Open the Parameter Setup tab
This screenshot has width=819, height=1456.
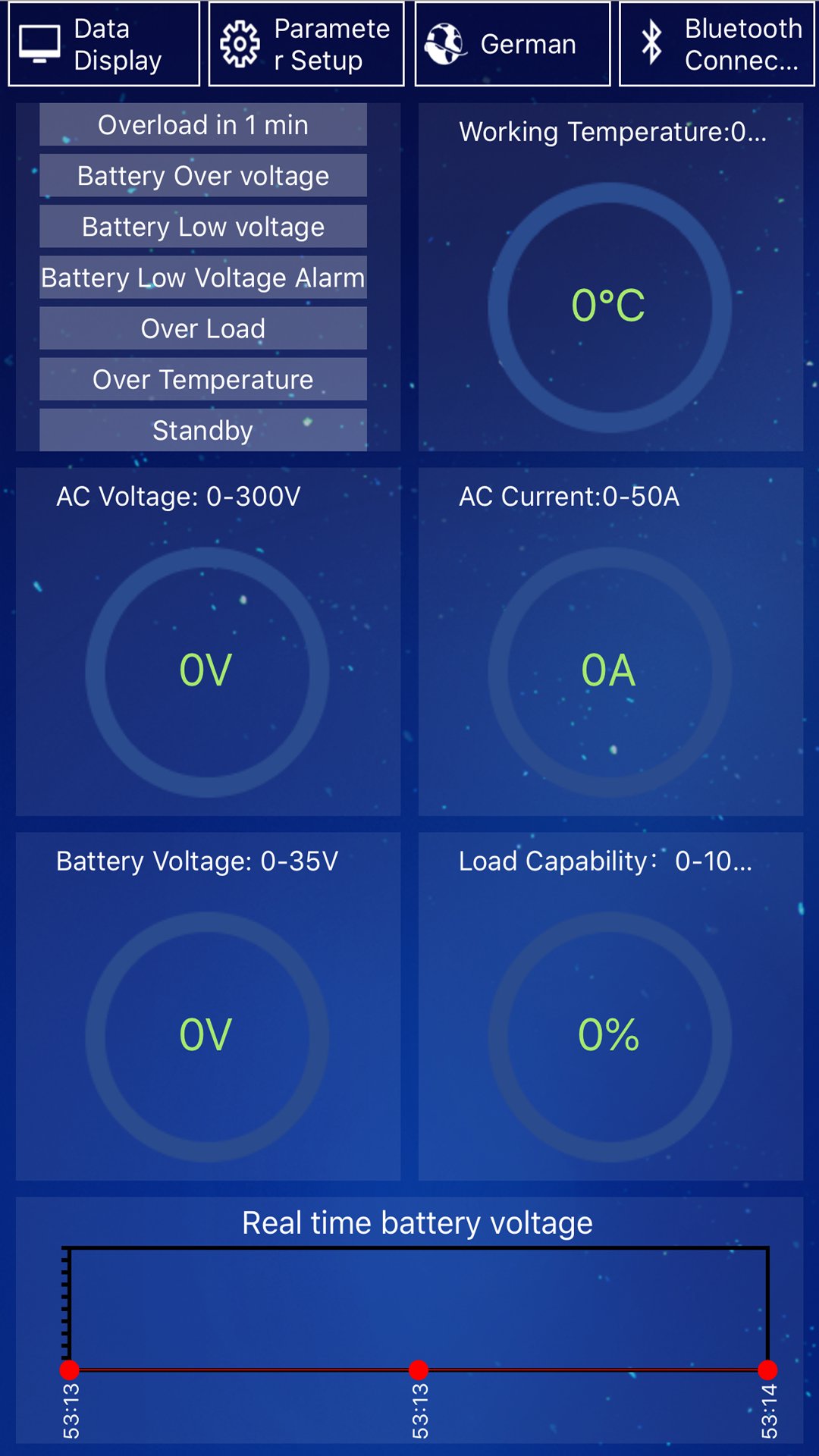tap(306, 43)
